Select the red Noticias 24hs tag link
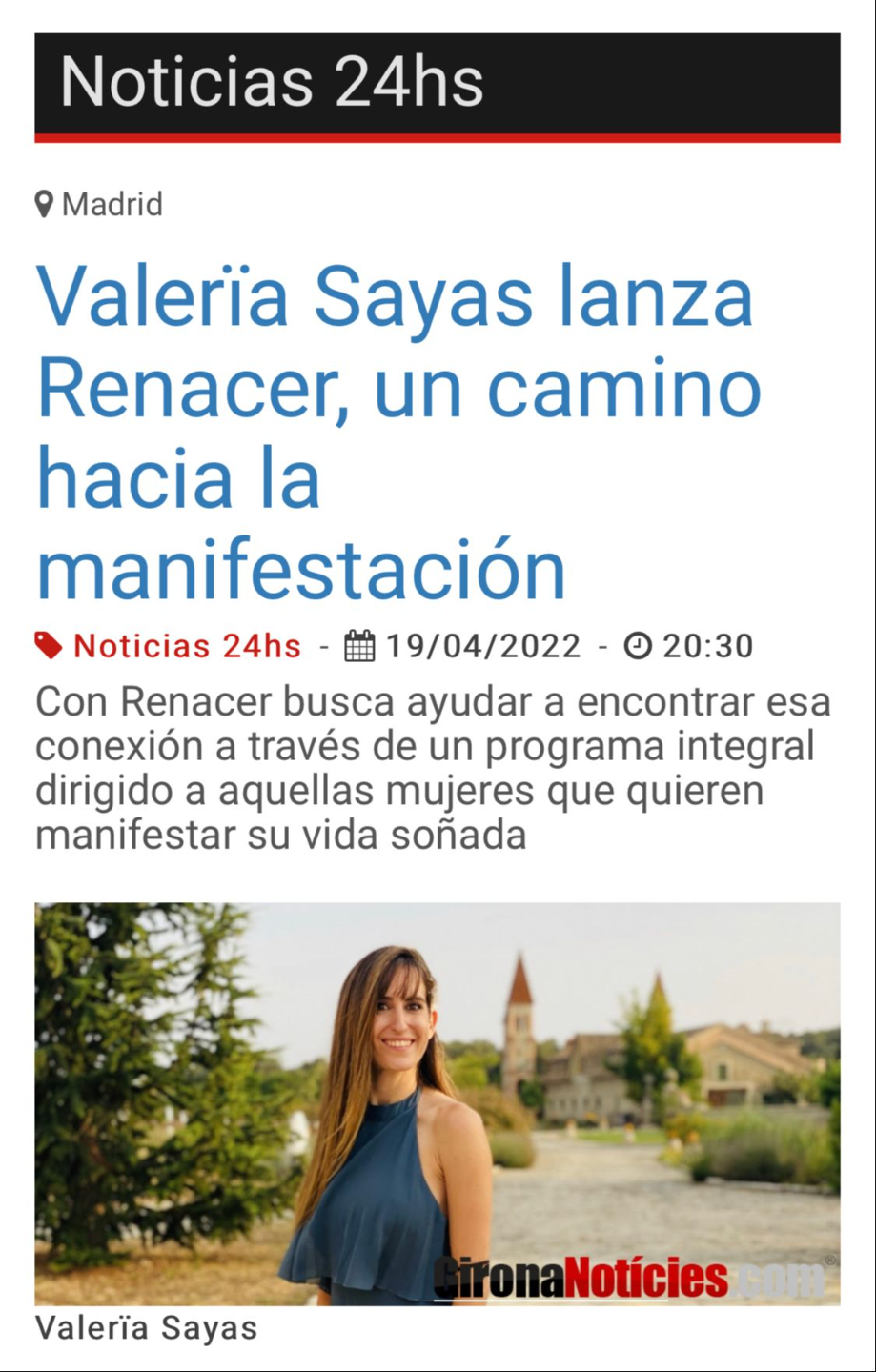The image size is (876, 1372). (x=187, y=646)
